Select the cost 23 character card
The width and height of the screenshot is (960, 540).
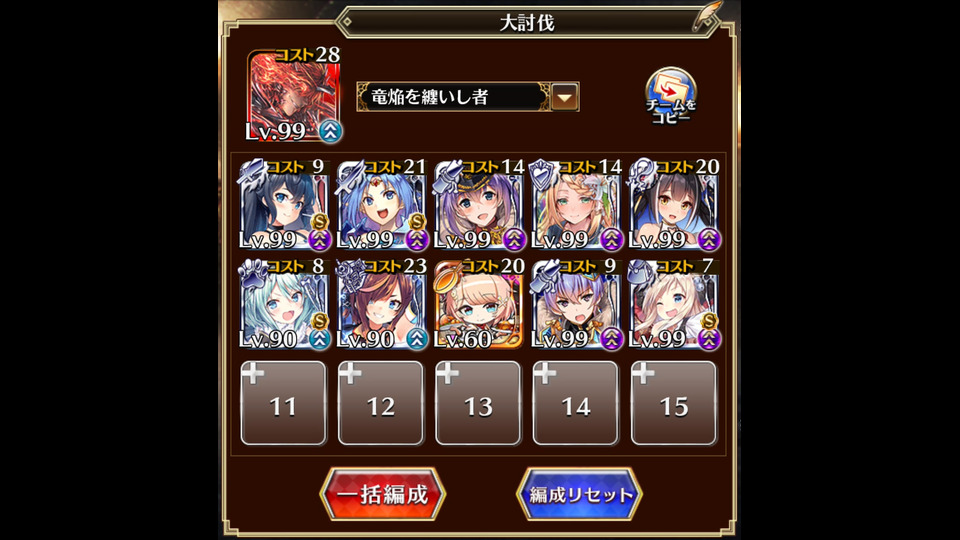[x=381, y=304]
